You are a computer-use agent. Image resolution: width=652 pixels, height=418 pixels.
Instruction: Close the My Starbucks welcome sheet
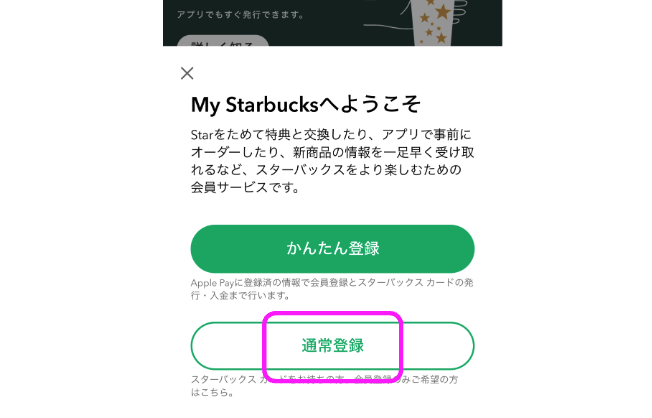[186, 73]
